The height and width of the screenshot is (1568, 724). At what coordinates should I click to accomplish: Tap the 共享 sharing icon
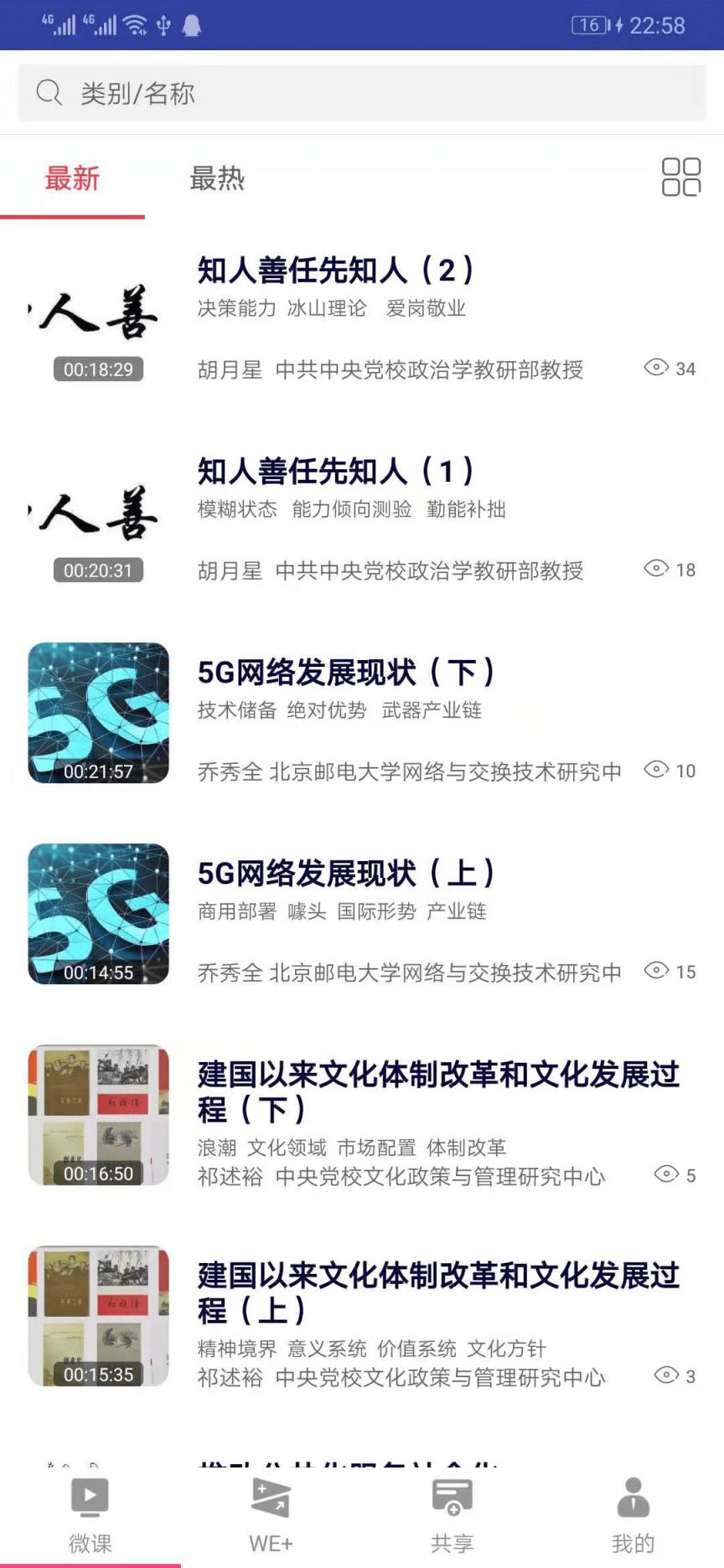452,1512
